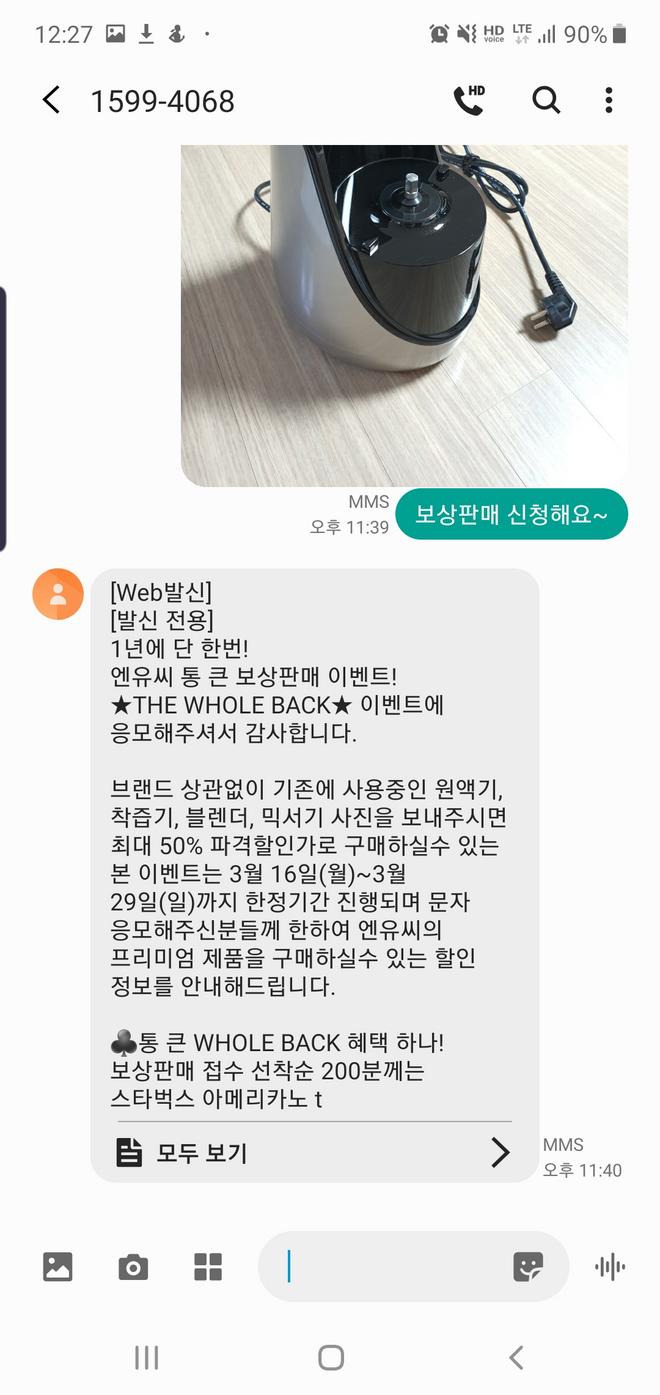Go back from the 1599-4068 conversation
This screenshot has height=1395, width=660.
click(x=51, y=100)
